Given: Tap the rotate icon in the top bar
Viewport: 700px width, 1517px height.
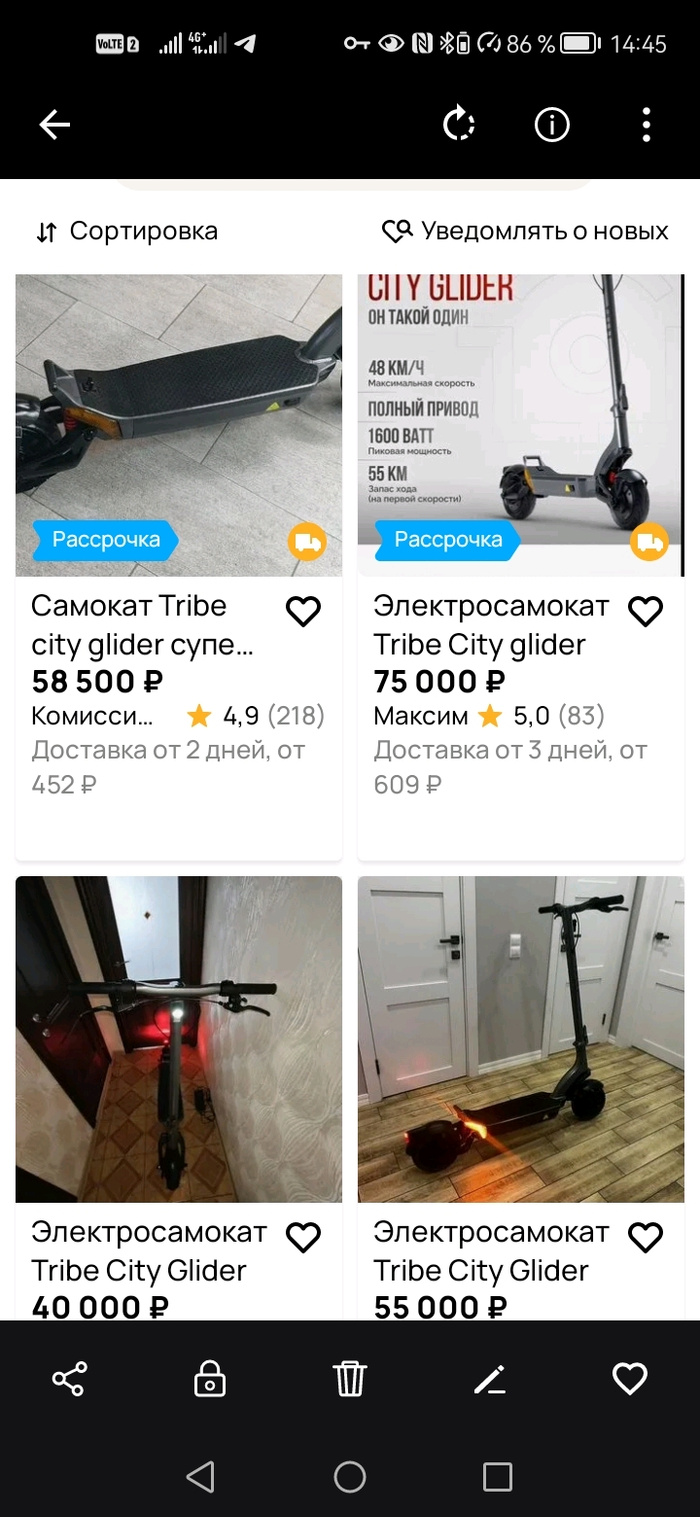Looking at the screenshot, I should click(x=459, y=125).
